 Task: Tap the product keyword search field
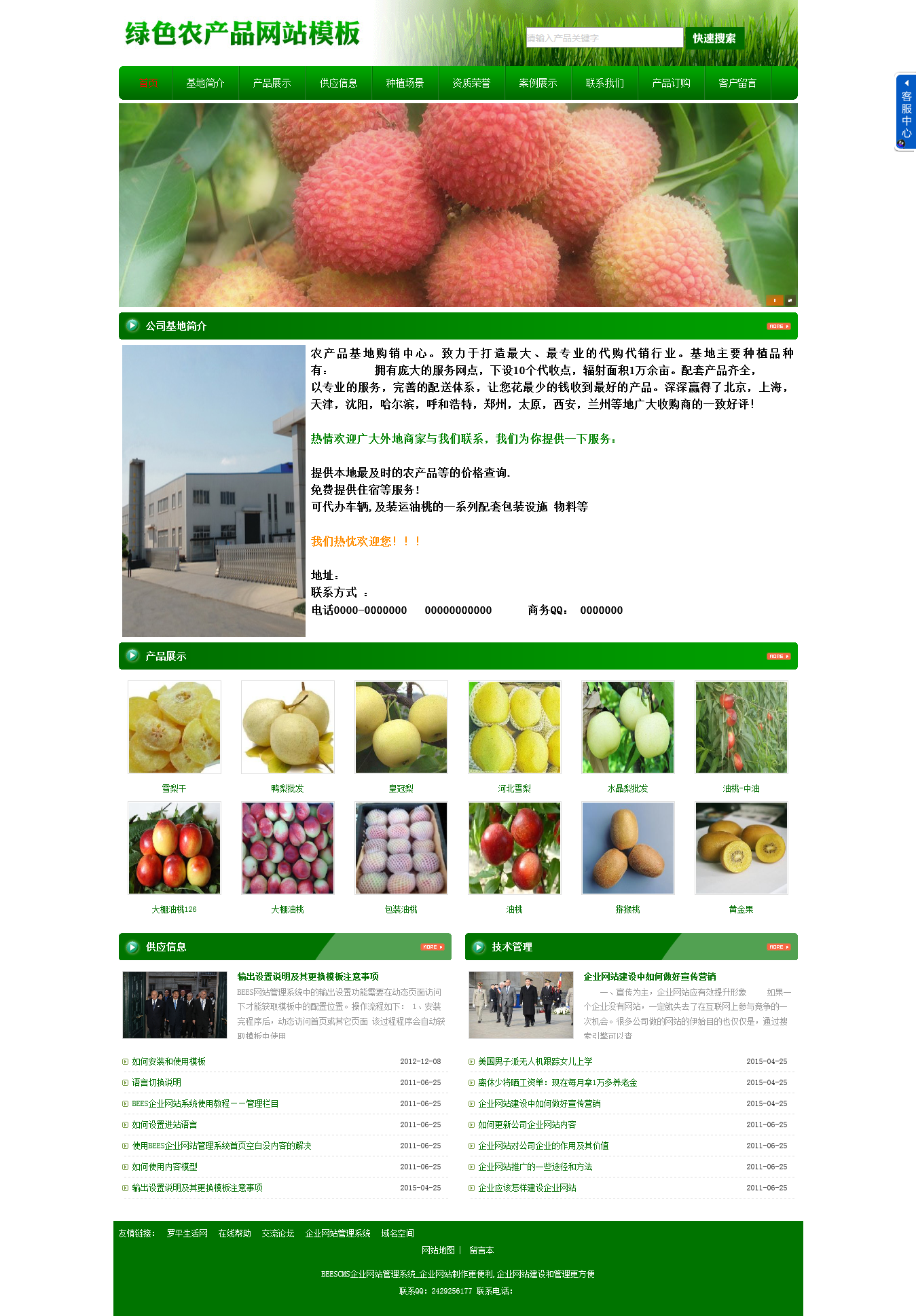tap(604, 38)
